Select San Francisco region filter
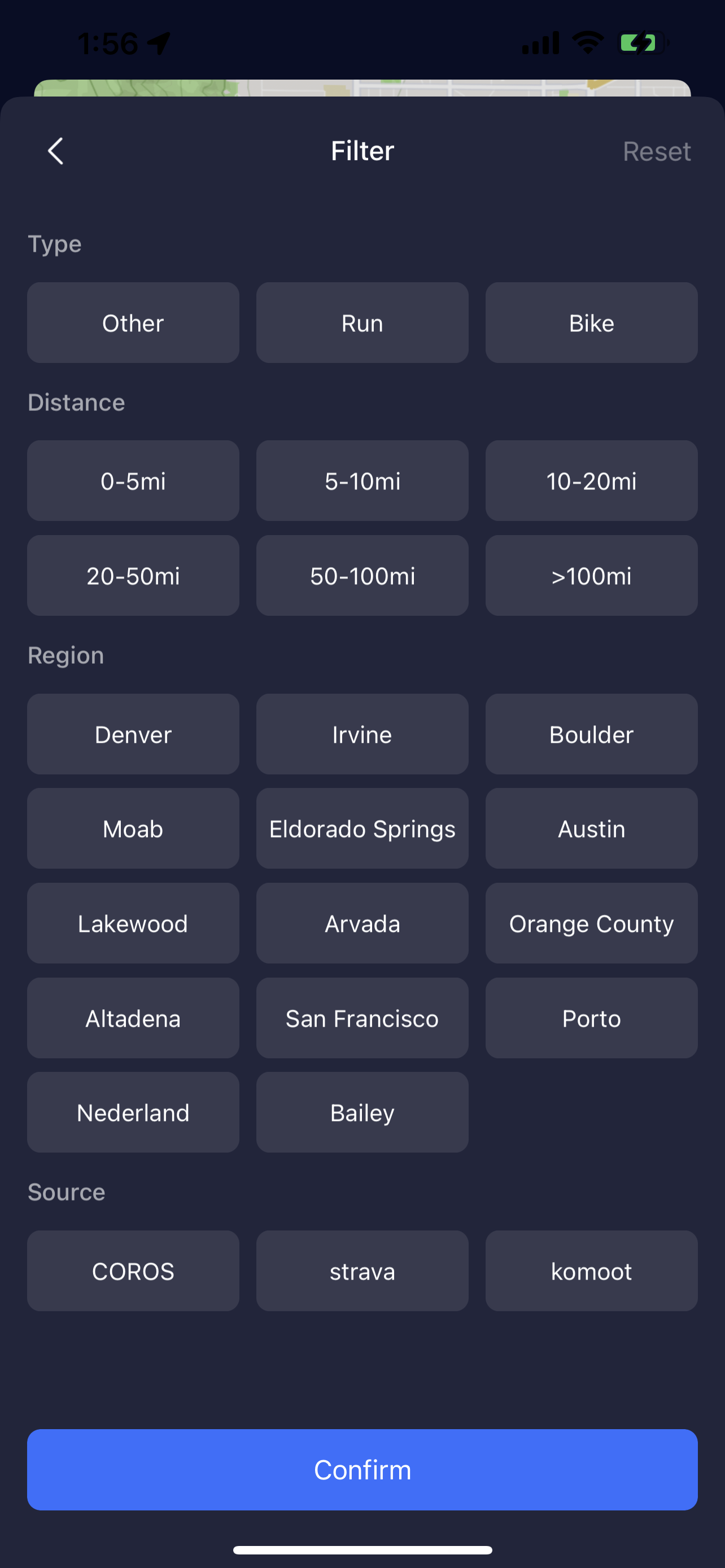The height and width of the screenshot is (1568, 725). pyautogui.click(x=362, y=1018)
